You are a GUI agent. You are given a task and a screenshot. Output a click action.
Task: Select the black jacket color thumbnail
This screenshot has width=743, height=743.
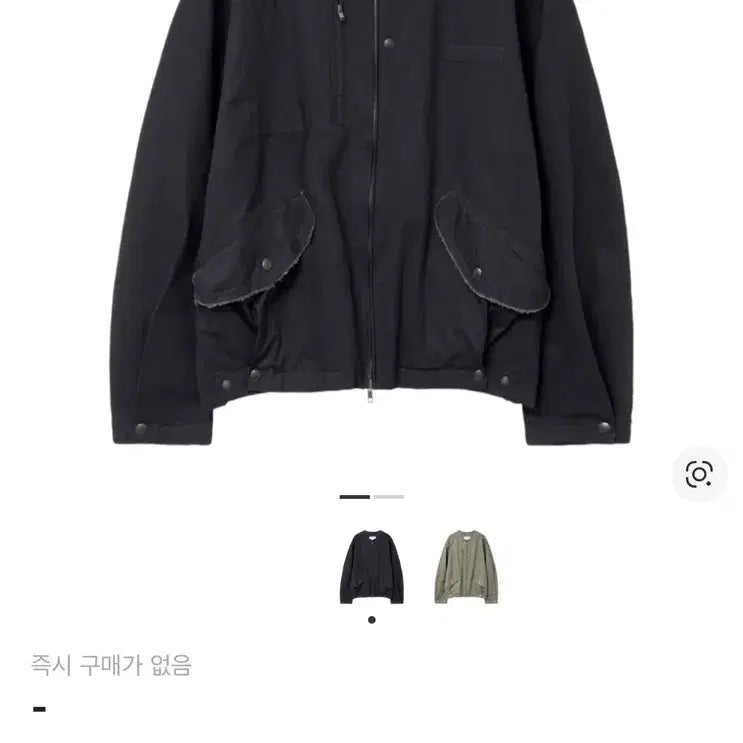tap(371, 567)
